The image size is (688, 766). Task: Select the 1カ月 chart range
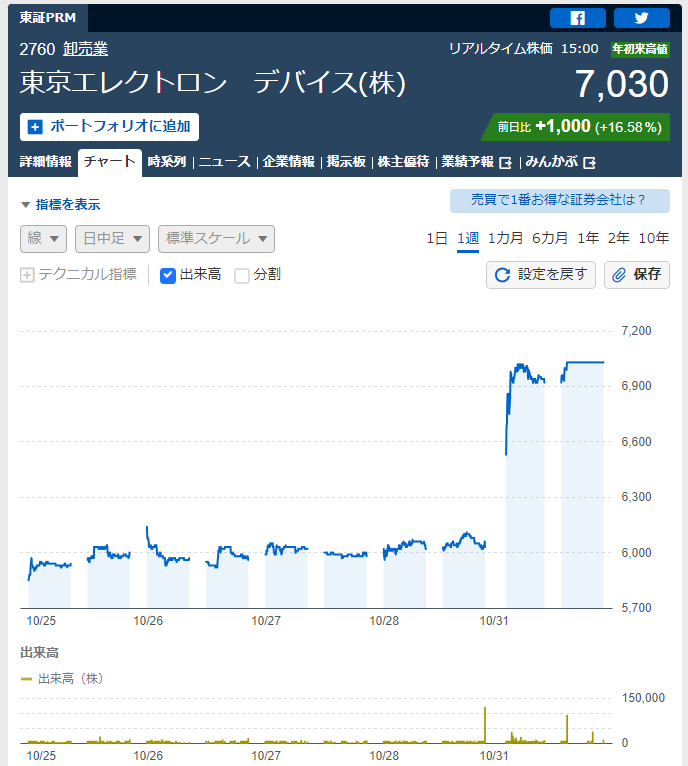pos(505,238)
